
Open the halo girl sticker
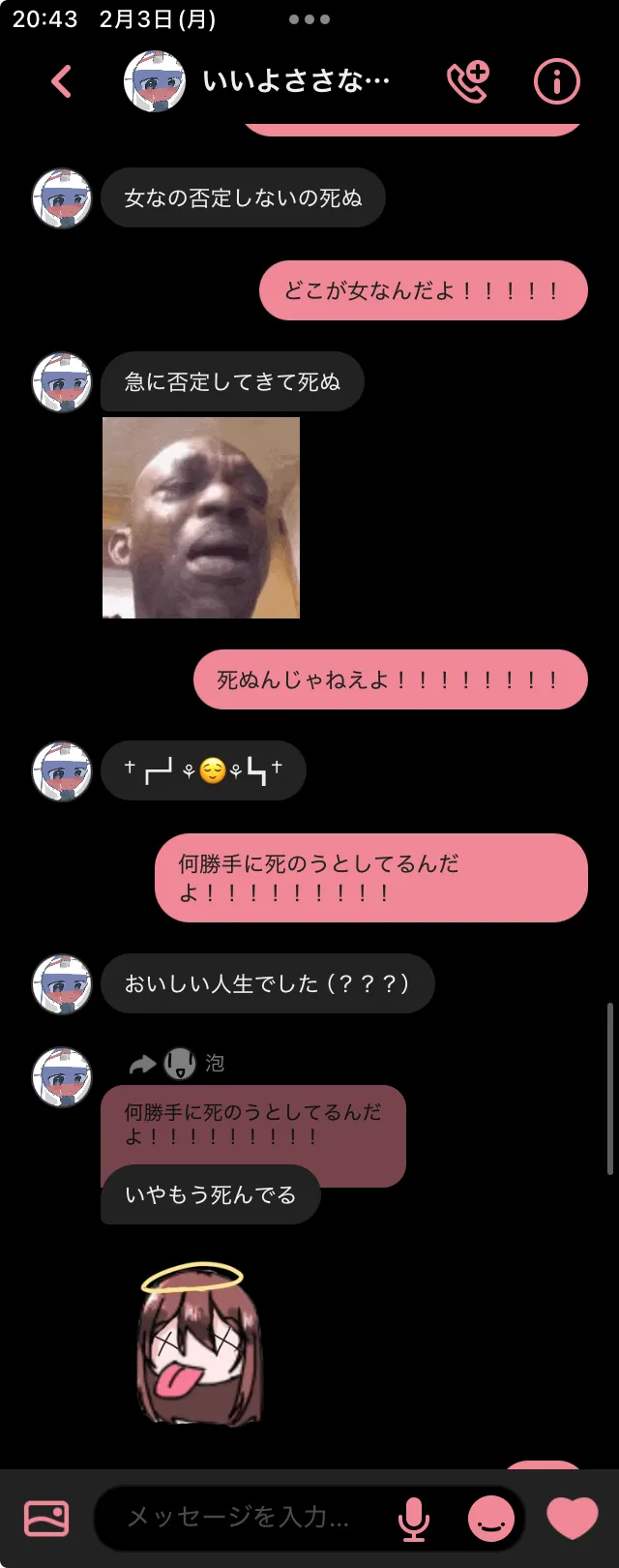[x=200, y=1343]
